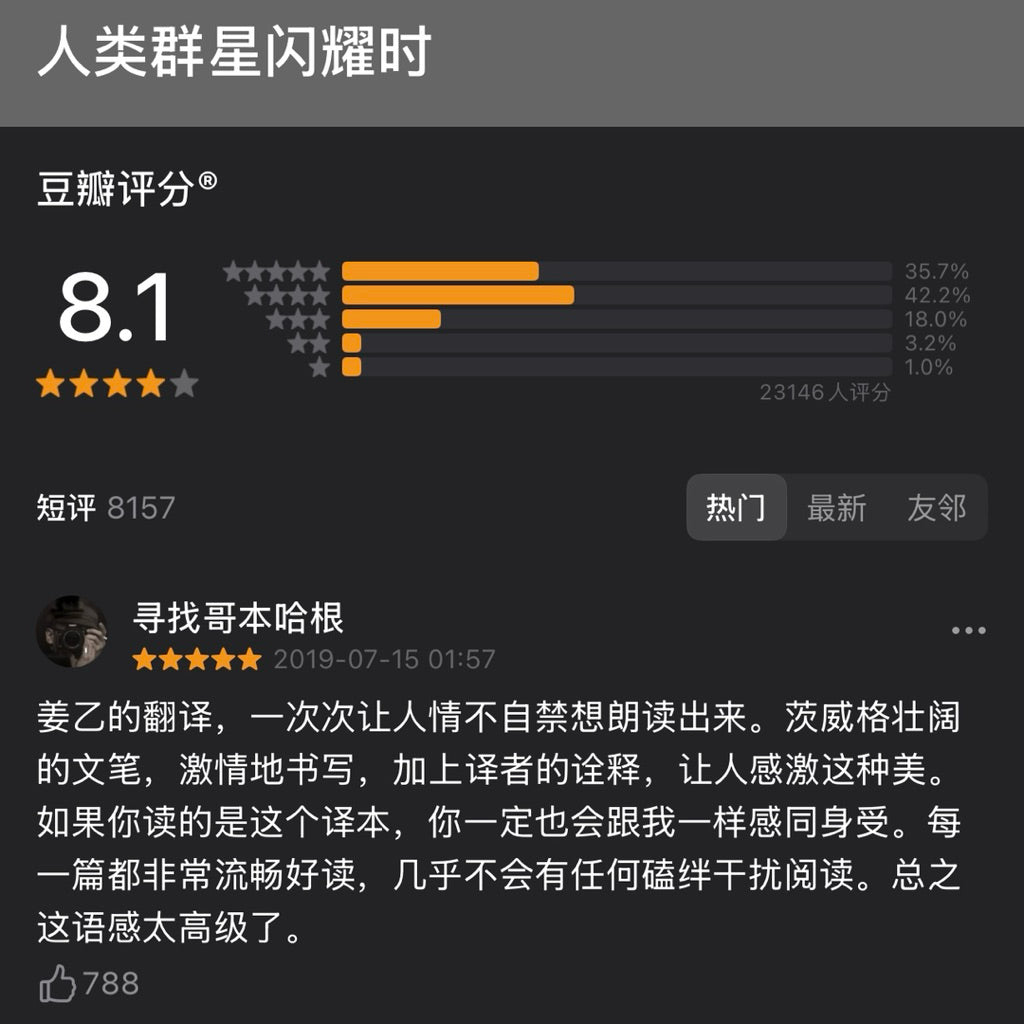Open the 短评 8157 short reviews list
The width and height of the screenshot is (1024, 1024).
pyautogui.click(x=106, y=508)
